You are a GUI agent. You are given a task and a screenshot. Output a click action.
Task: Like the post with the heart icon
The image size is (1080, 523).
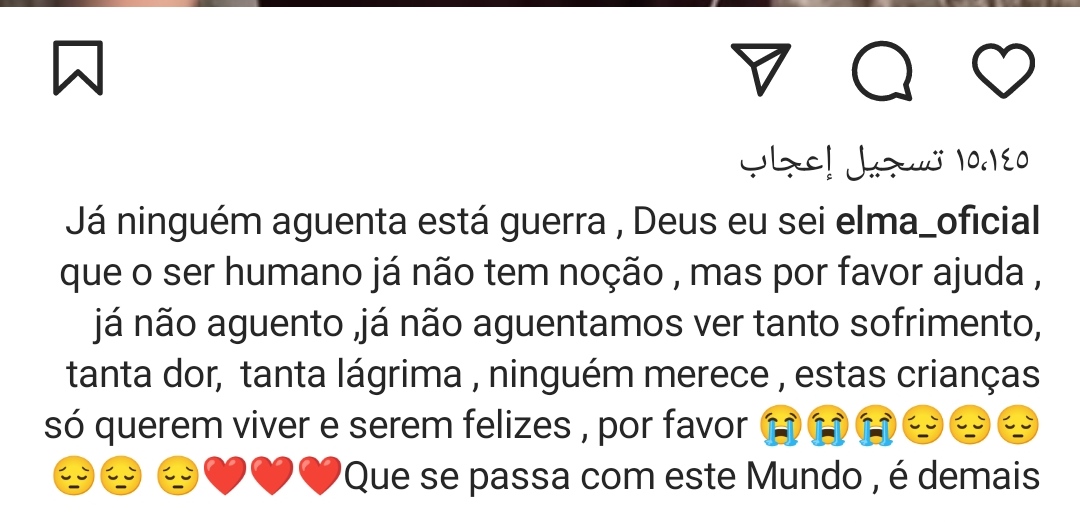click(1002, 70)
